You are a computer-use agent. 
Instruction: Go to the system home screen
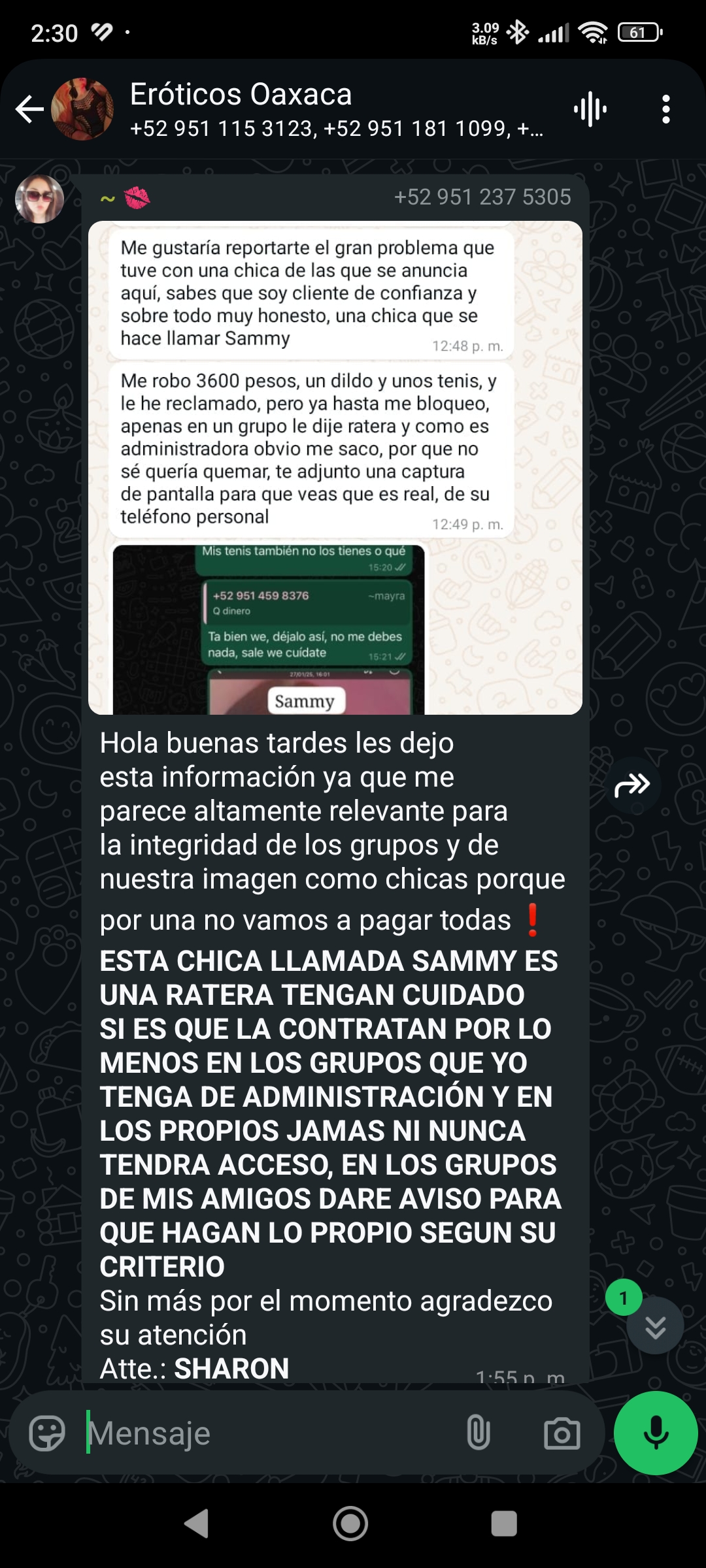(350, 1524)
